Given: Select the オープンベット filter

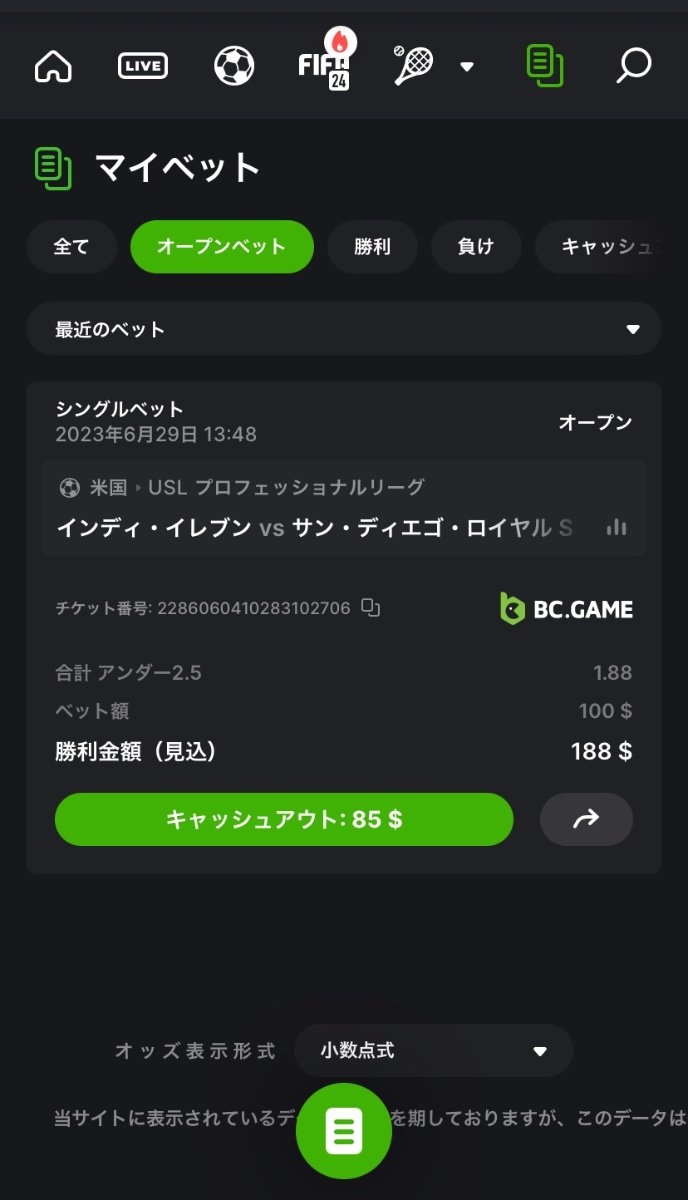Looking at the screenshot, I should click(x=222, y=247).
